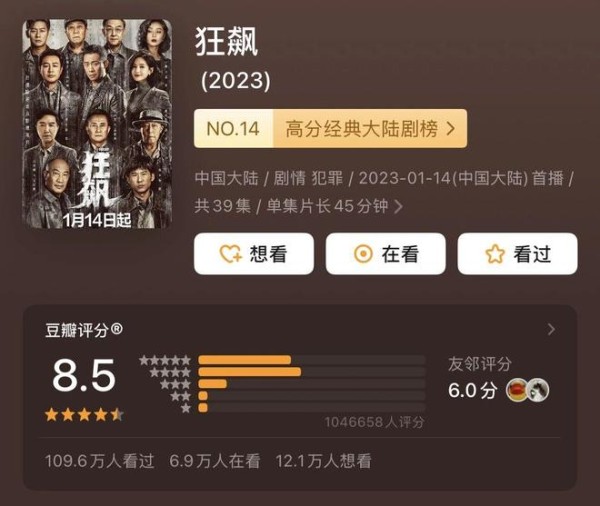Mark the show as 想看
Viewport: 600px width, 506px height.
[253, 254]
